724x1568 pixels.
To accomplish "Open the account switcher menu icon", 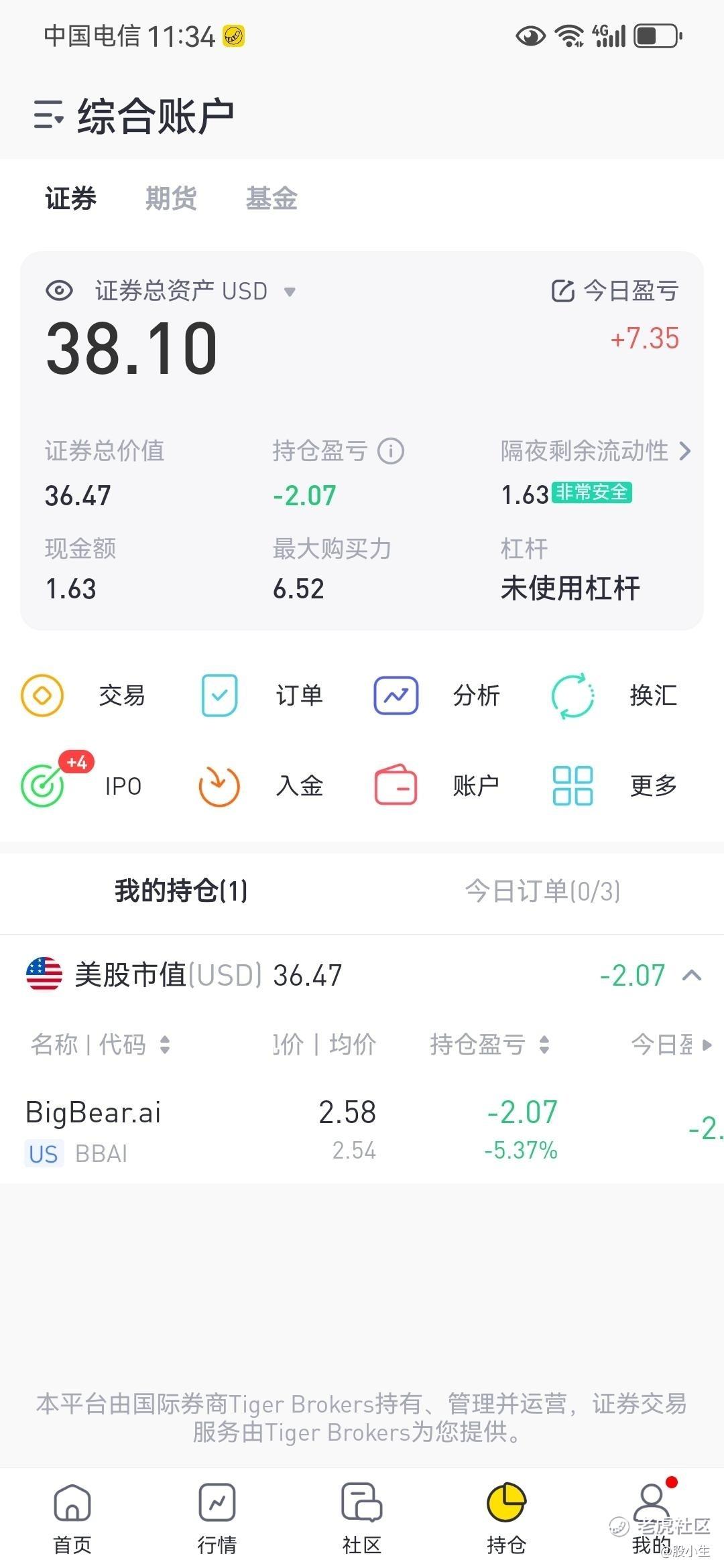I will (x=48, y=115).
